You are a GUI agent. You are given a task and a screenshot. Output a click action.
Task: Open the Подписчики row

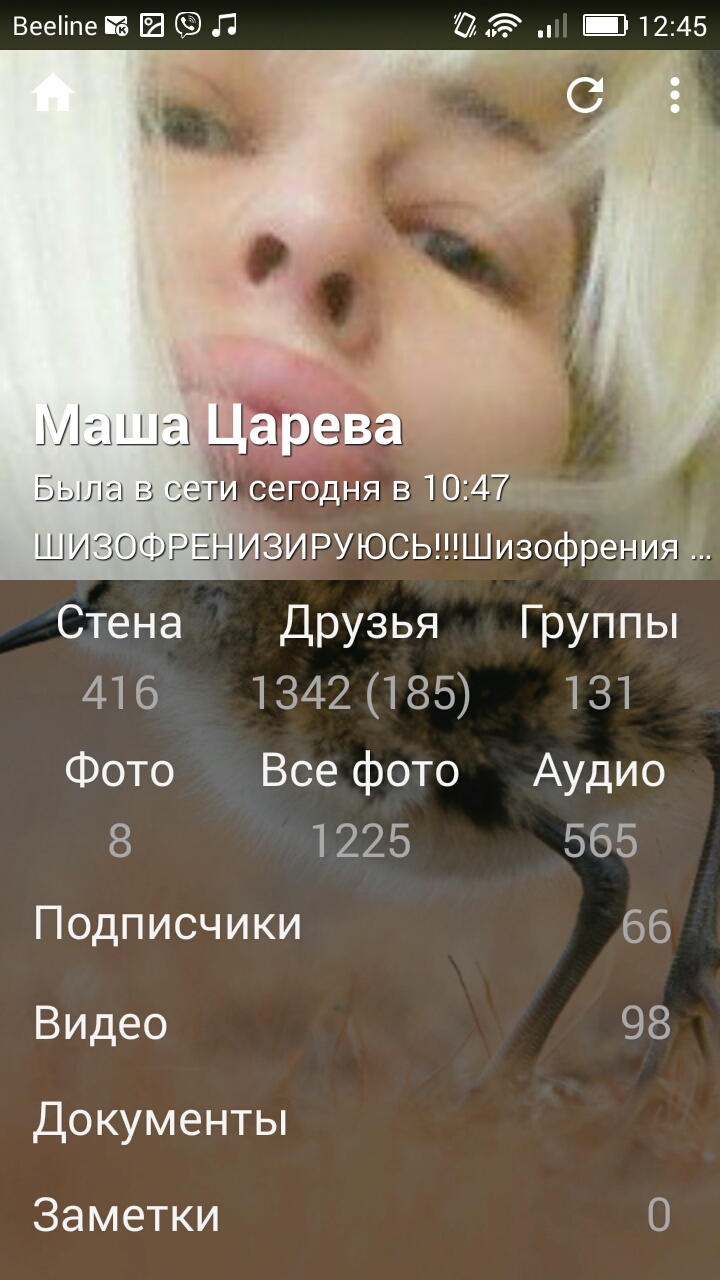(x=360, y=924)
